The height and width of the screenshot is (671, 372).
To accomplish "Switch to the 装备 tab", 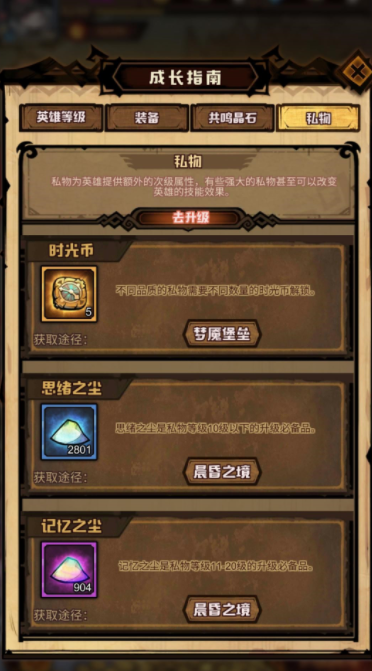I will pyautogui.click(x=147, y=118).
